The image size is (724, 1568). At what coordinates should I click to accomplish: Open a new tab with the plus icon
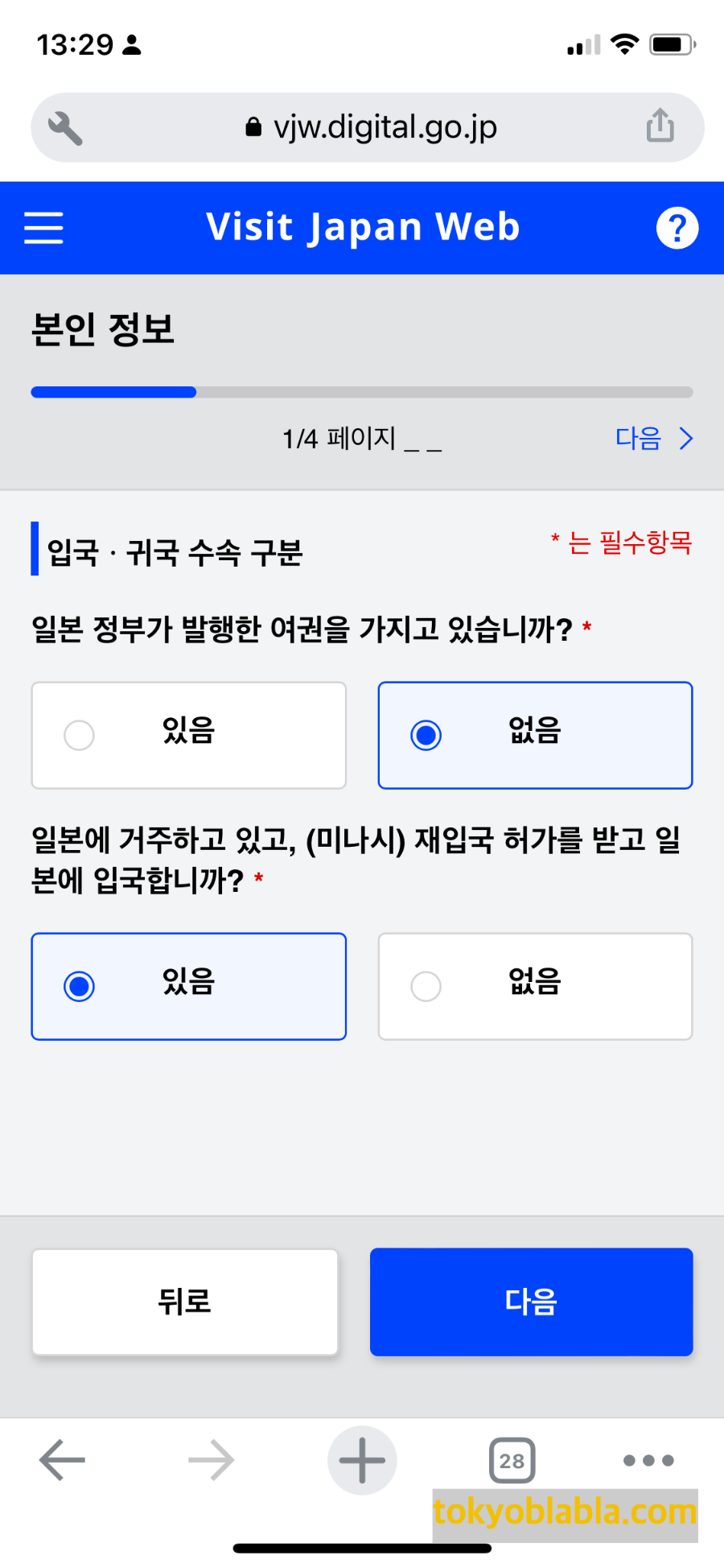pyautogui.click(x=362, y=1460)
